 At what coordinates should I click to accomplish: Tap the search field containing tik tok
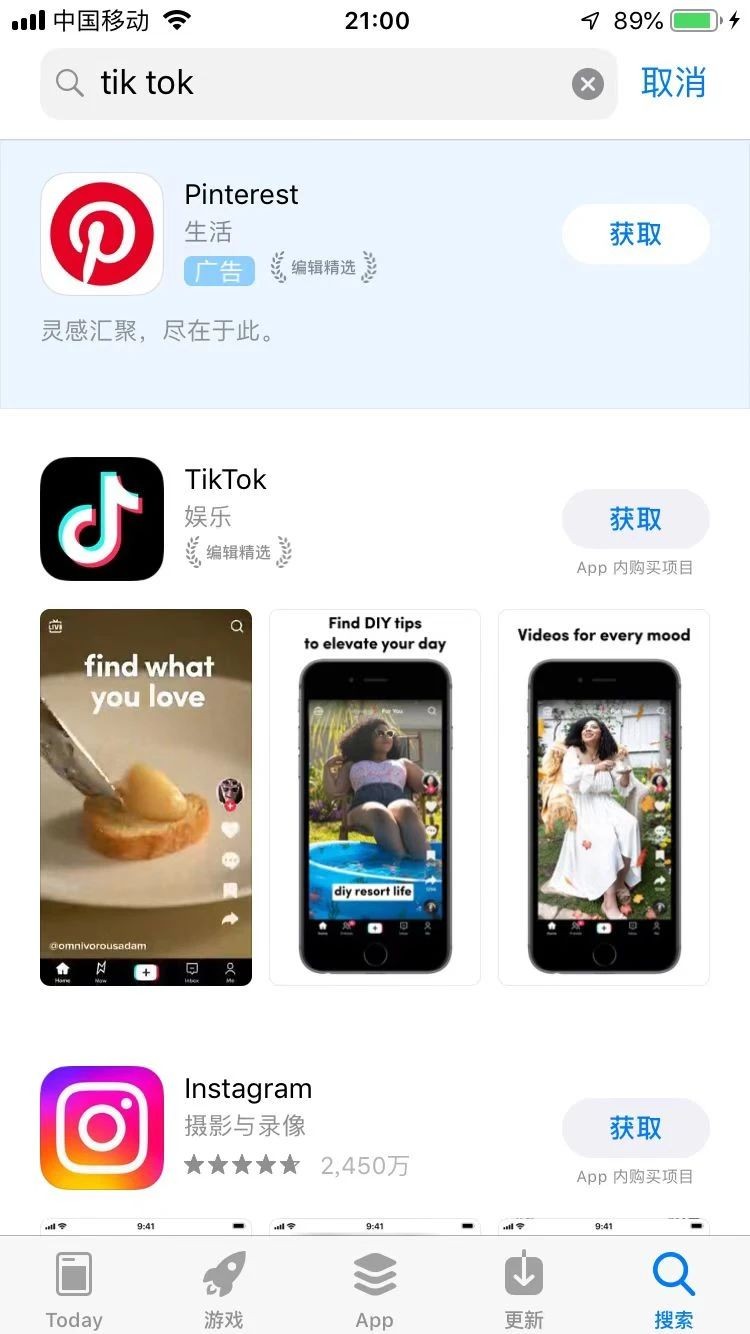click(320, 84)
